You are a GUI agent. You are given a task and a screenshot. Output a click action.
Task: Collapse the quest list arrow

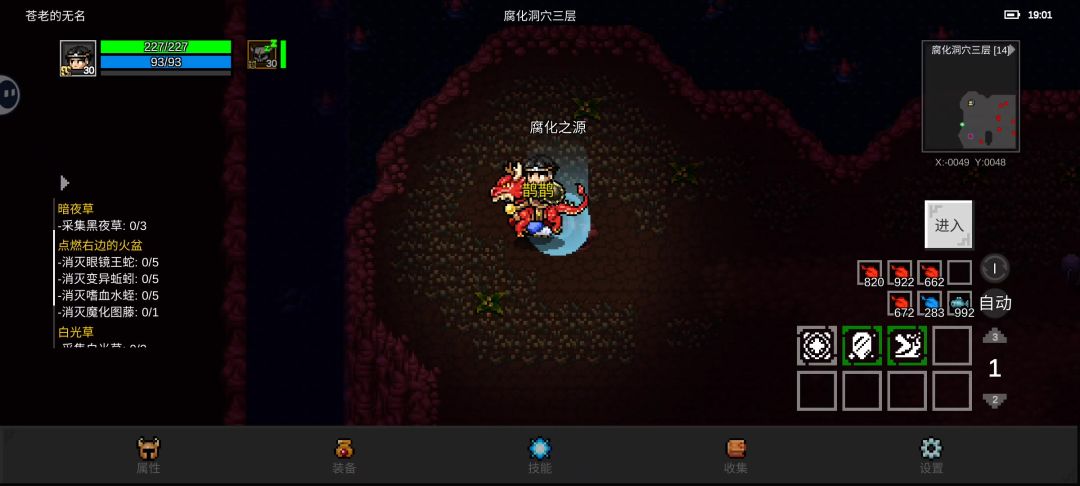click(65, 183)
